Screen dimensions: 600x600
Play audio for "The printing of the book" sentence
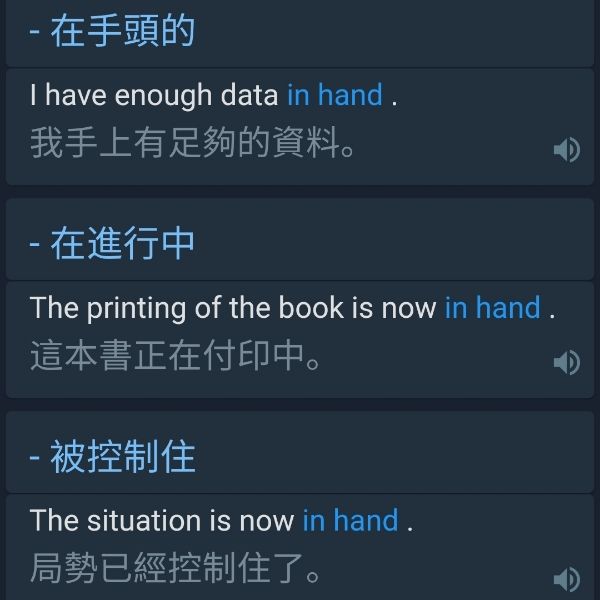tap(566, 362)
